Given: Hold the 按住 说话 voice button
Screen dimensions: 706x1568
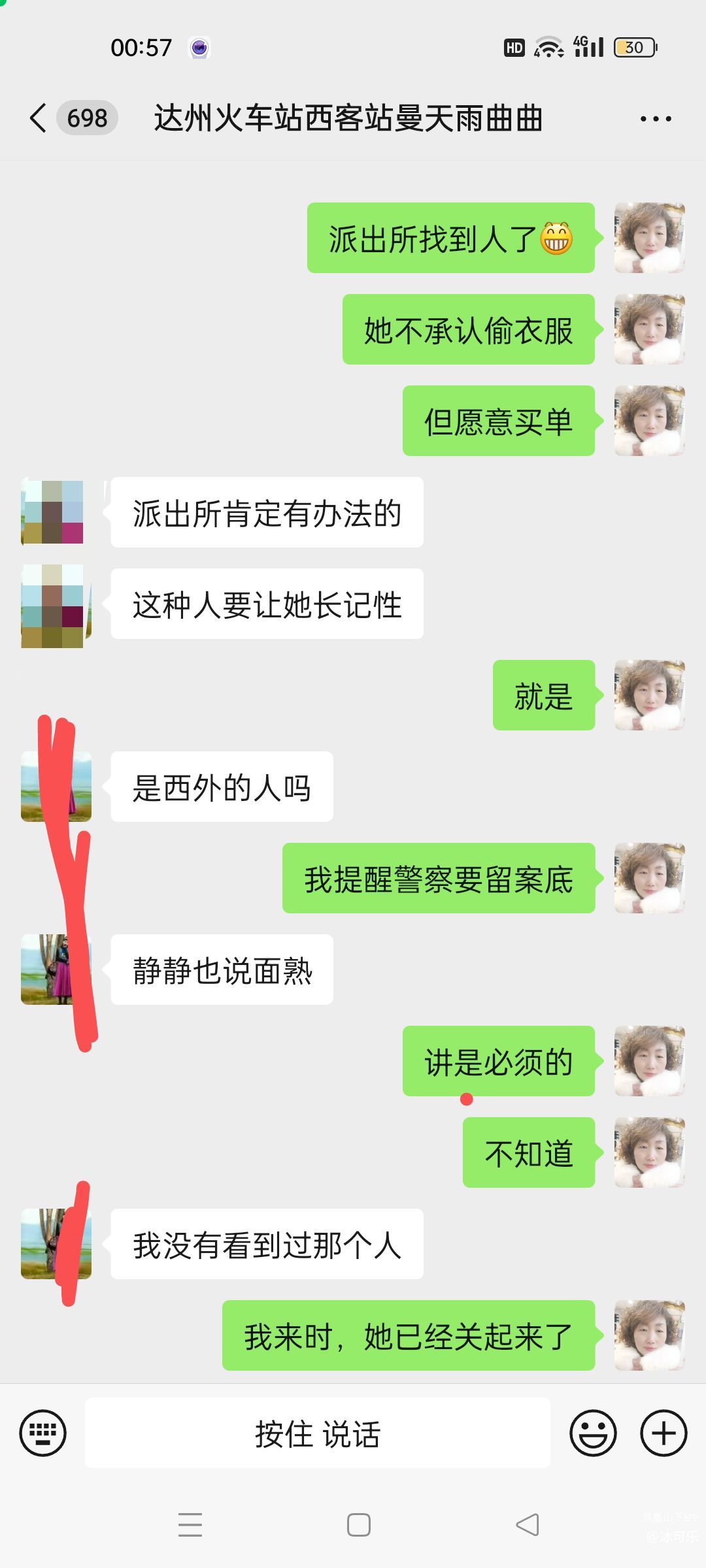Looking at the screenshot, I should tap(318, 1433).
